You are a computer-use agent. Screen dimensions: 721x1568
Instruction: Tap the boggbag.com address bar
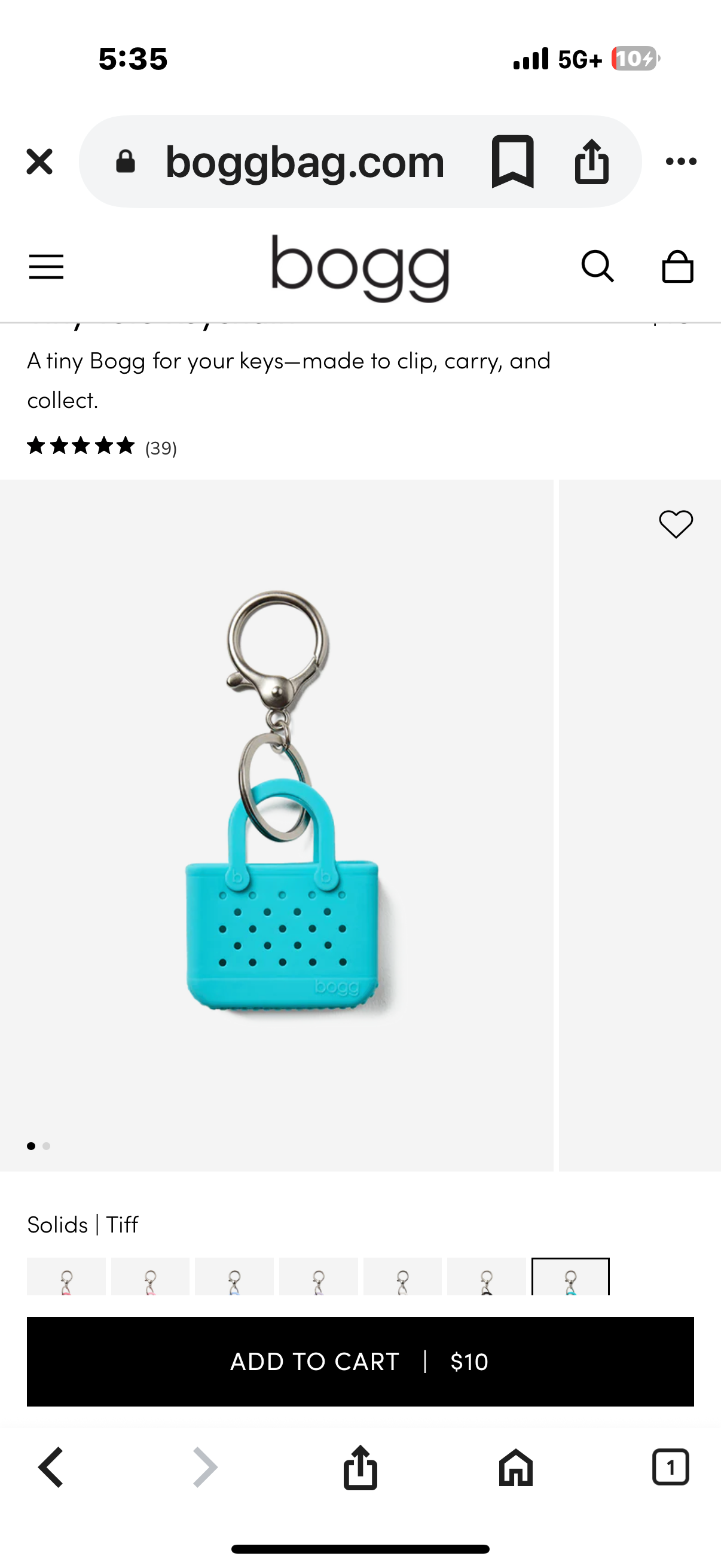tap(304, 162)
